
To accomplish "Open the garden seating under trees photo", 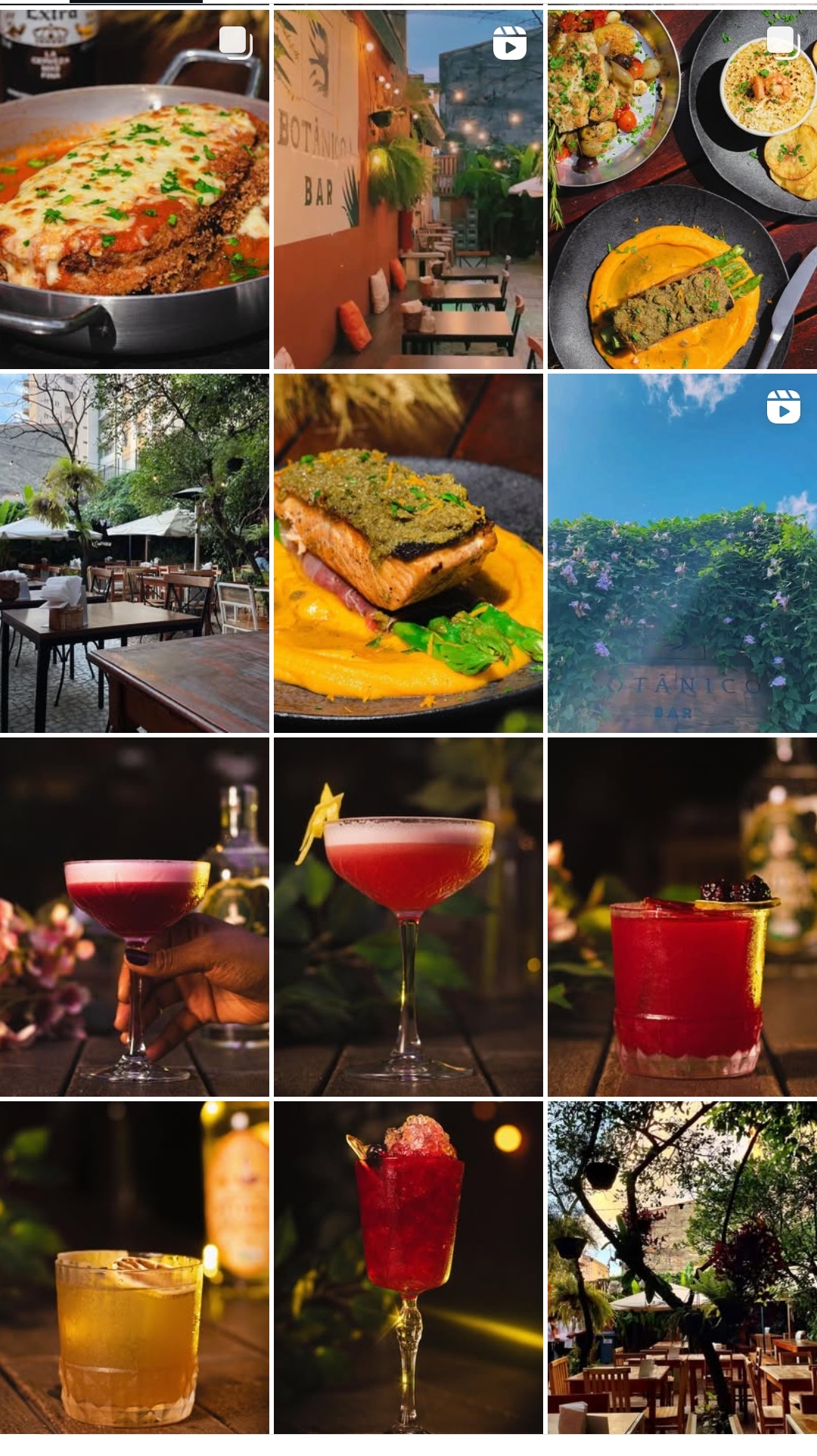I will (682, 1267).
